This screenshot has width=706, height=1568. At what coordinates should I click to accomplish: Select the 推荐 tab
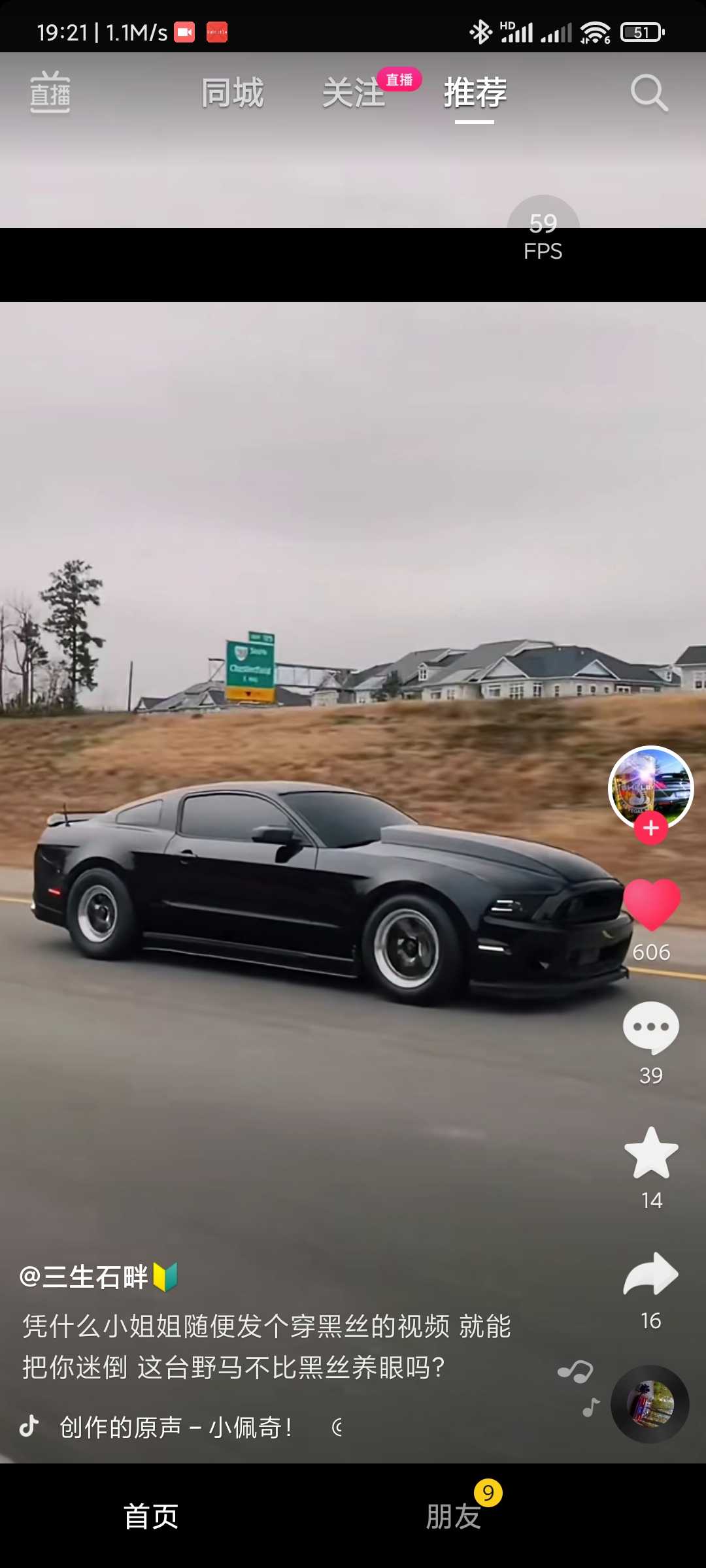(475, 93)
